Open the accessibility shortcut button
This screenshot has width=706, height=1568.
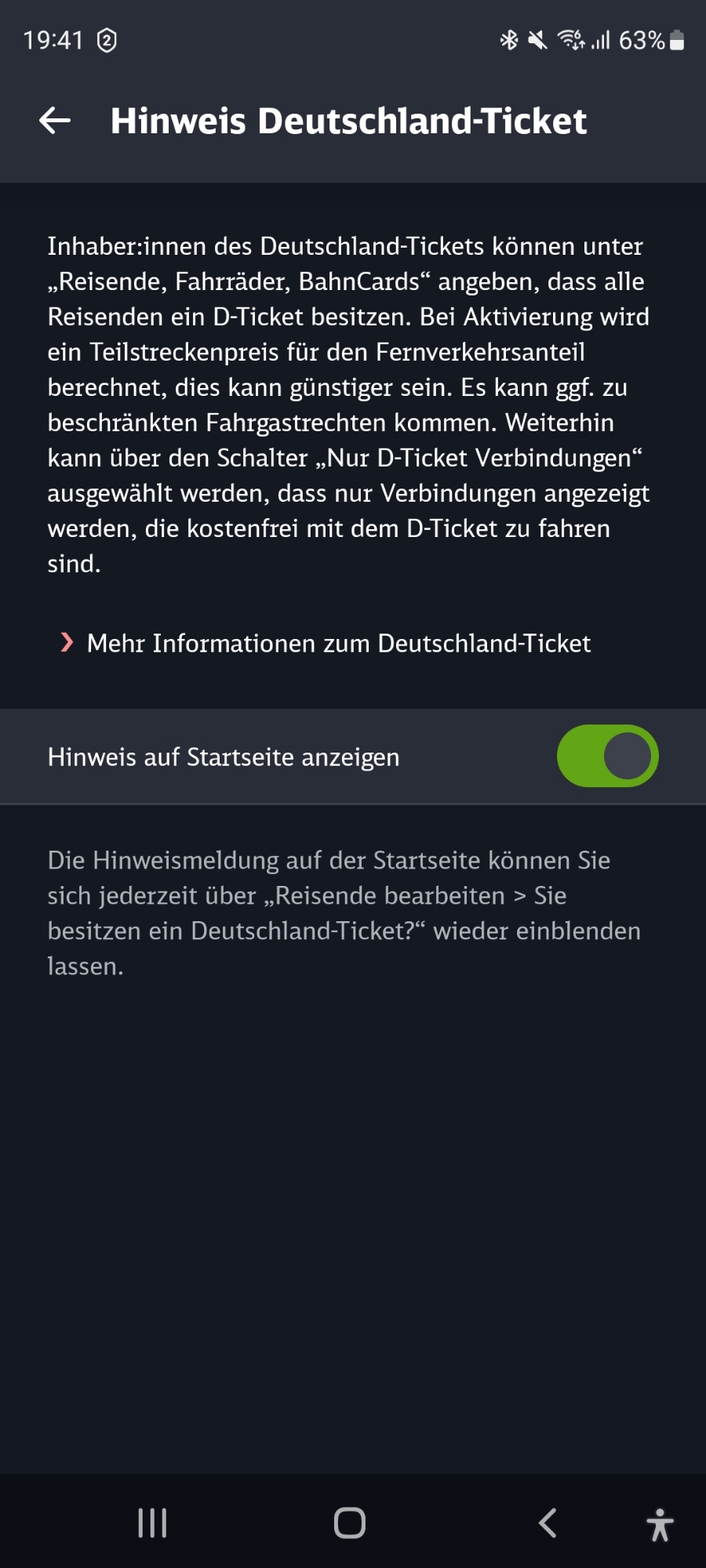point(660,1525)
